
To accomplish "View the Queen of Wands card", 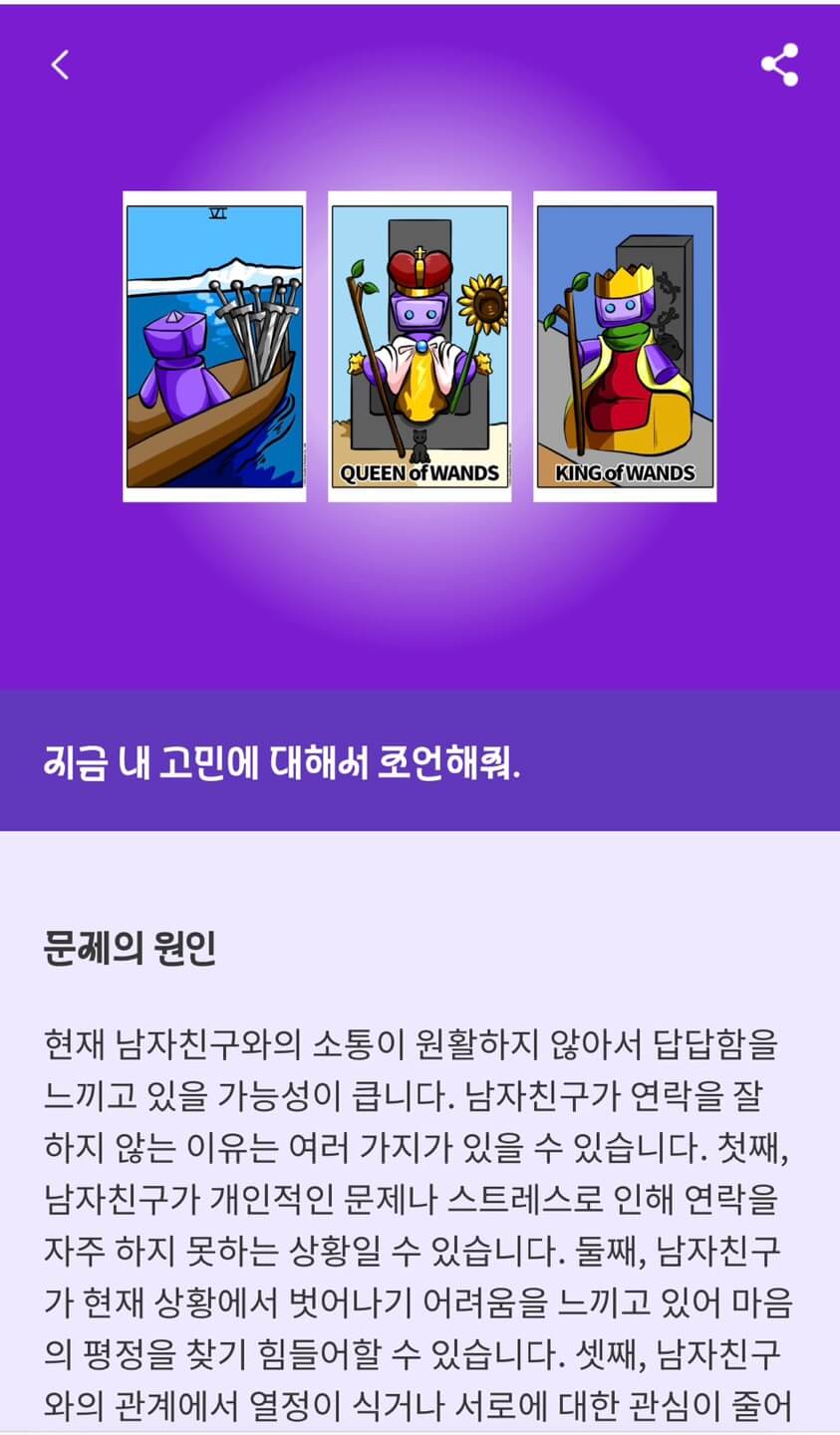I will (420, 346).
